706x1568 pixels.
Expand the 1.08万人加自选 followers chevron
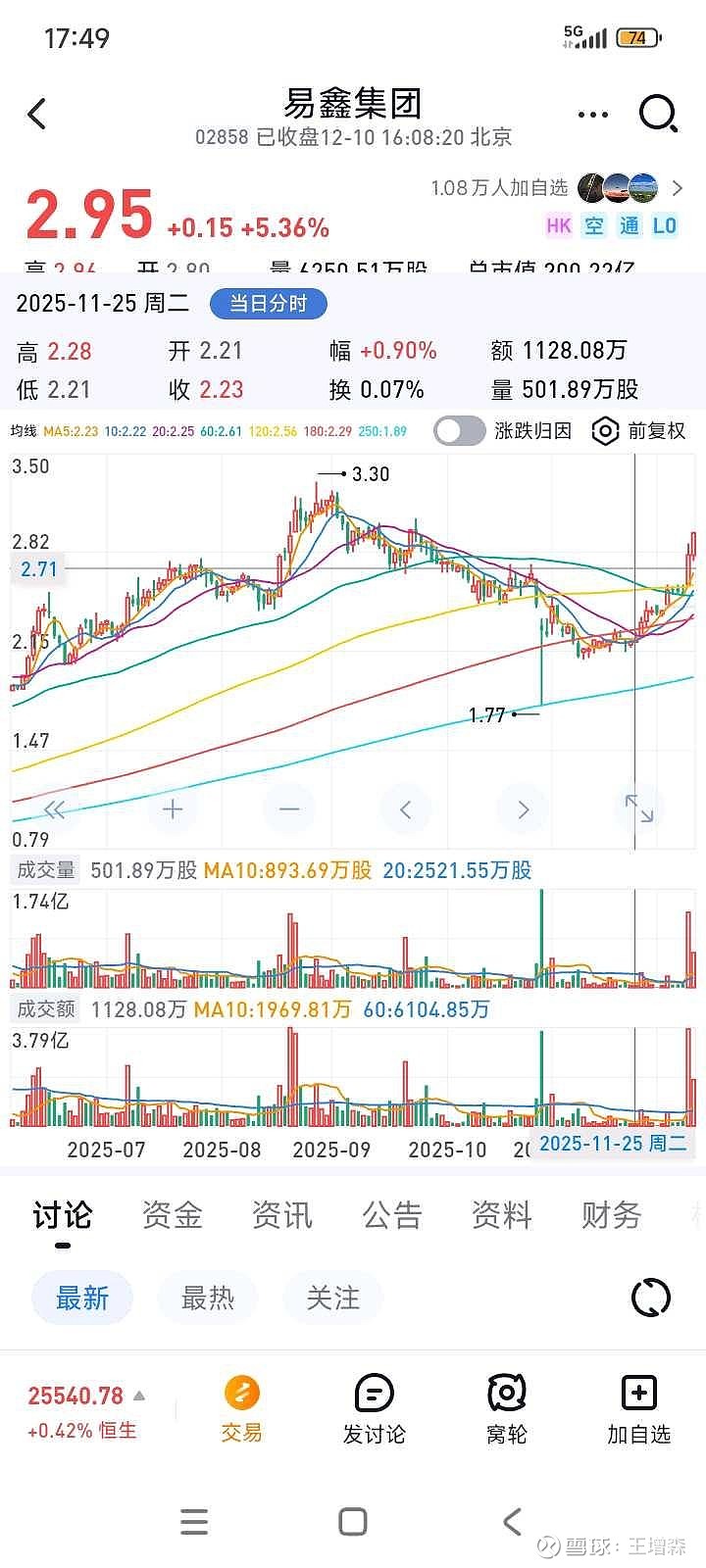[x=677, y=187]
